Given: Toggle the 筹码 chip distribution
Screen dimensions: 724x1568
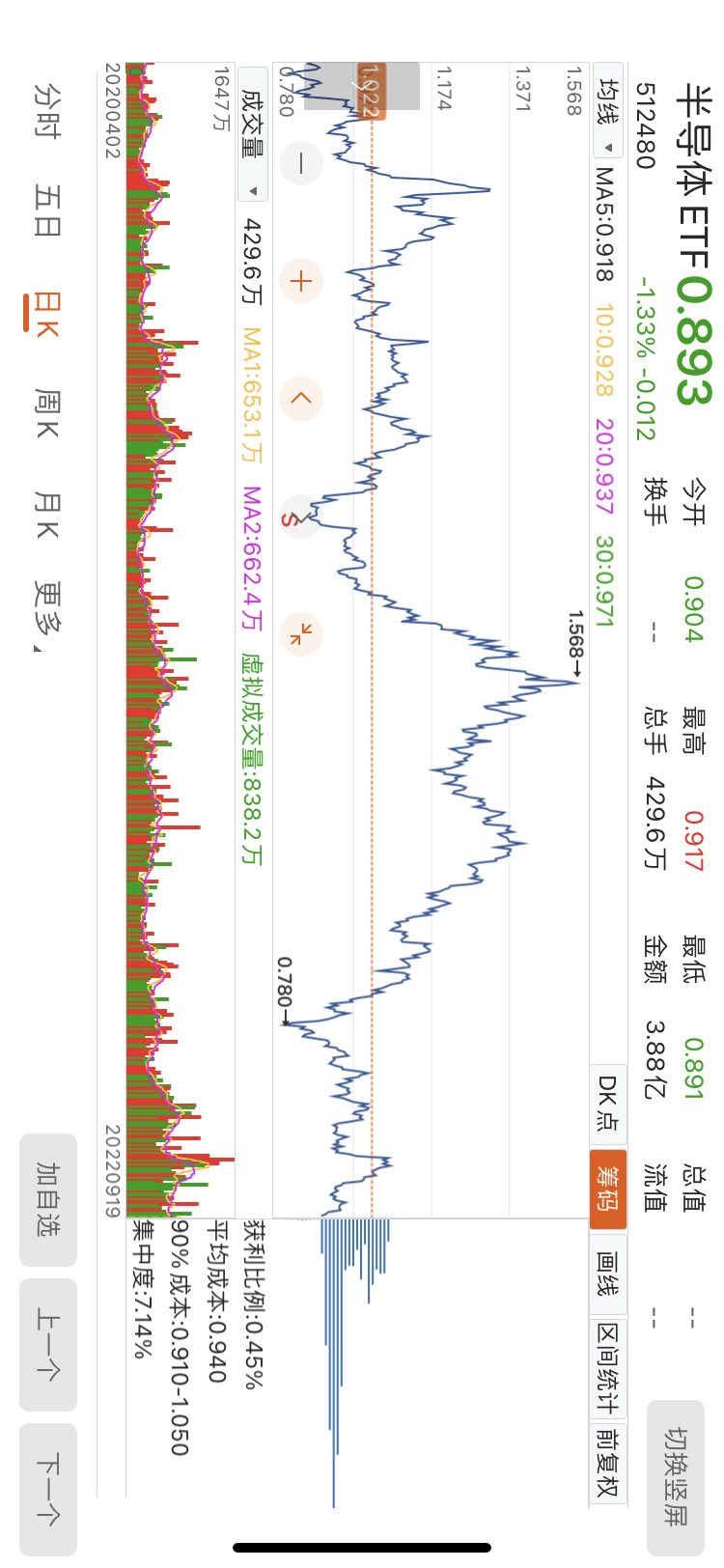Looking at the screenshot, I should (x=608, y=1189).
